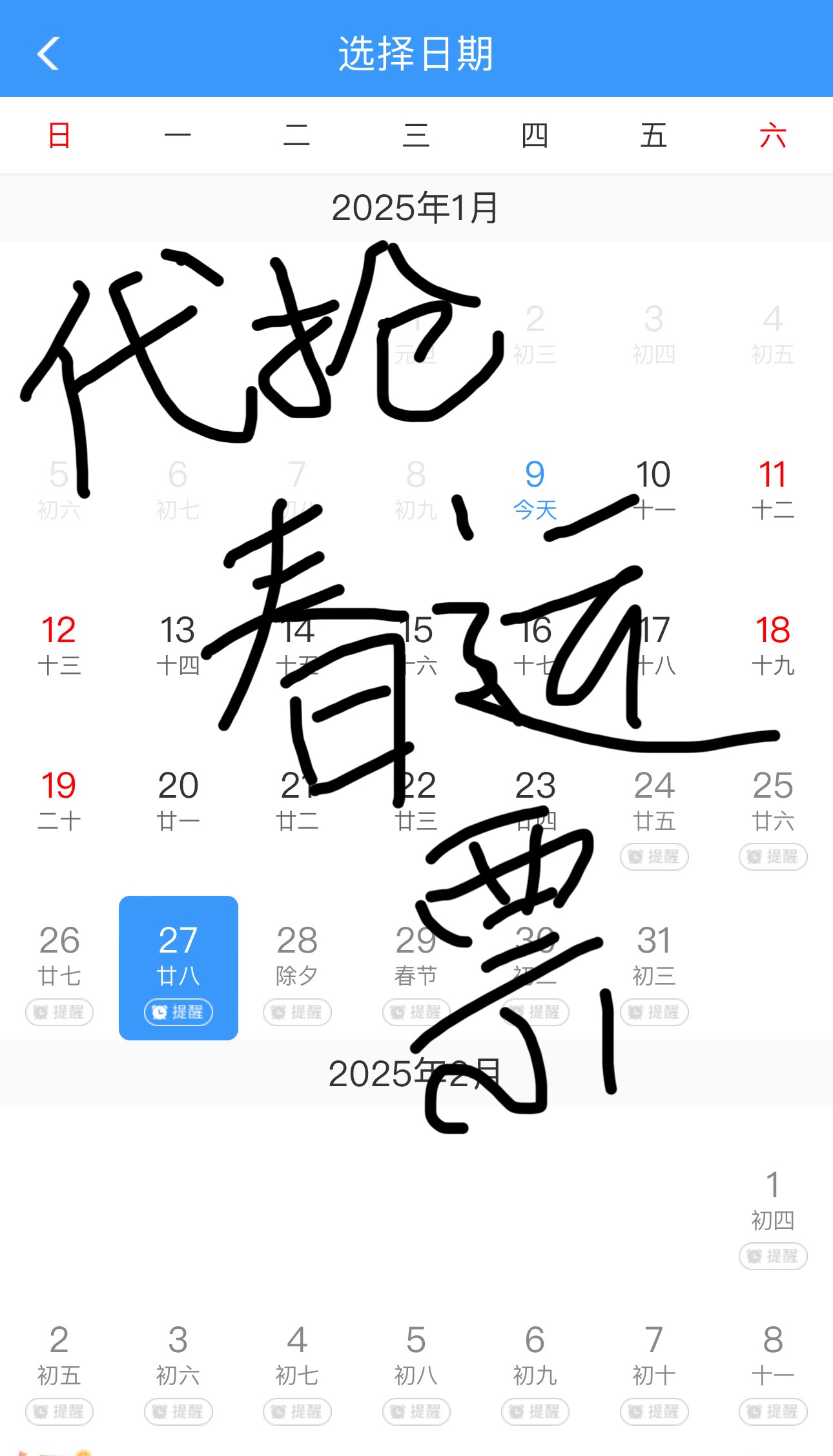The image size is (833, 1456).
Task: Jump to today by tapping 今天 on January 9
Action: pos(534,509)
